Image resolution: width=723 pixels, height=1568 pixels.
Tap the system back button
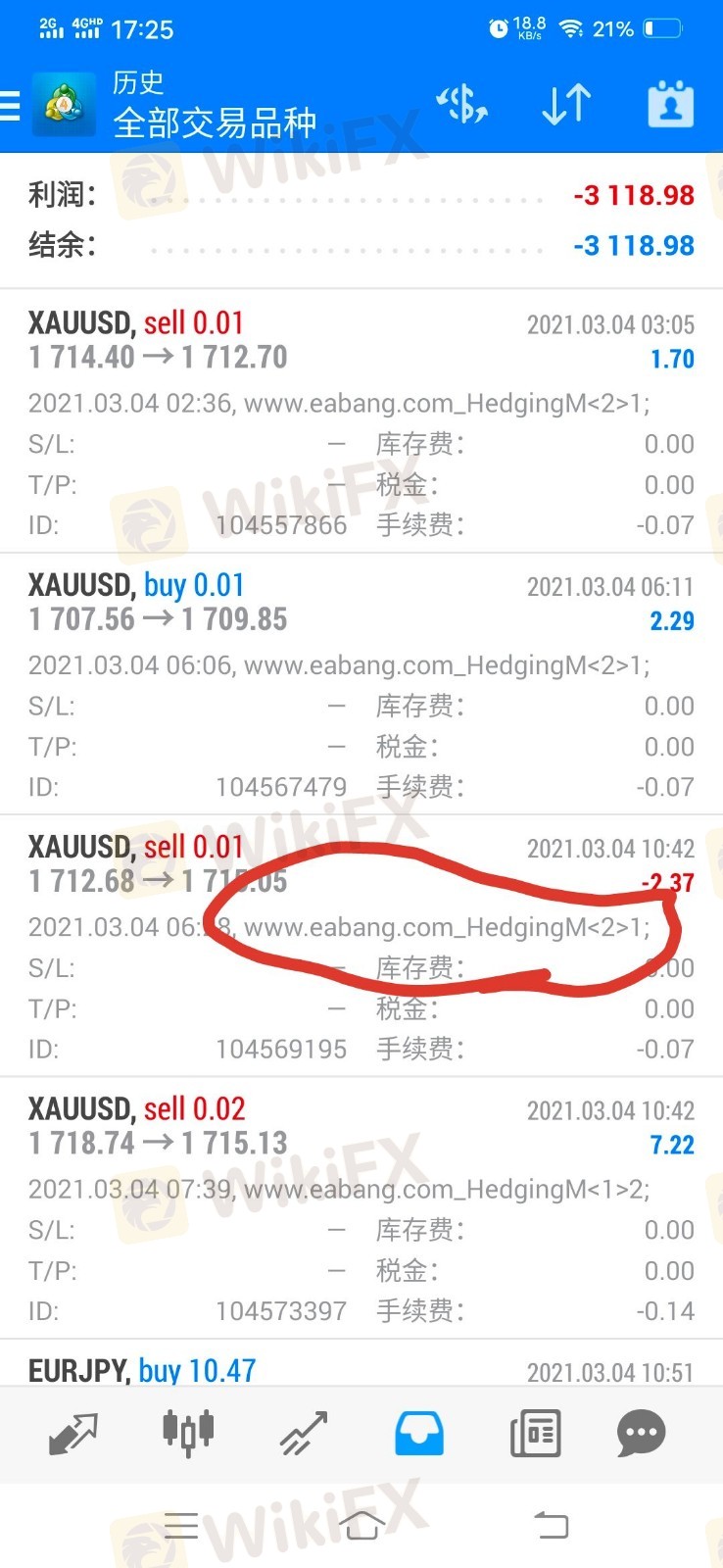coord(551,1525)
